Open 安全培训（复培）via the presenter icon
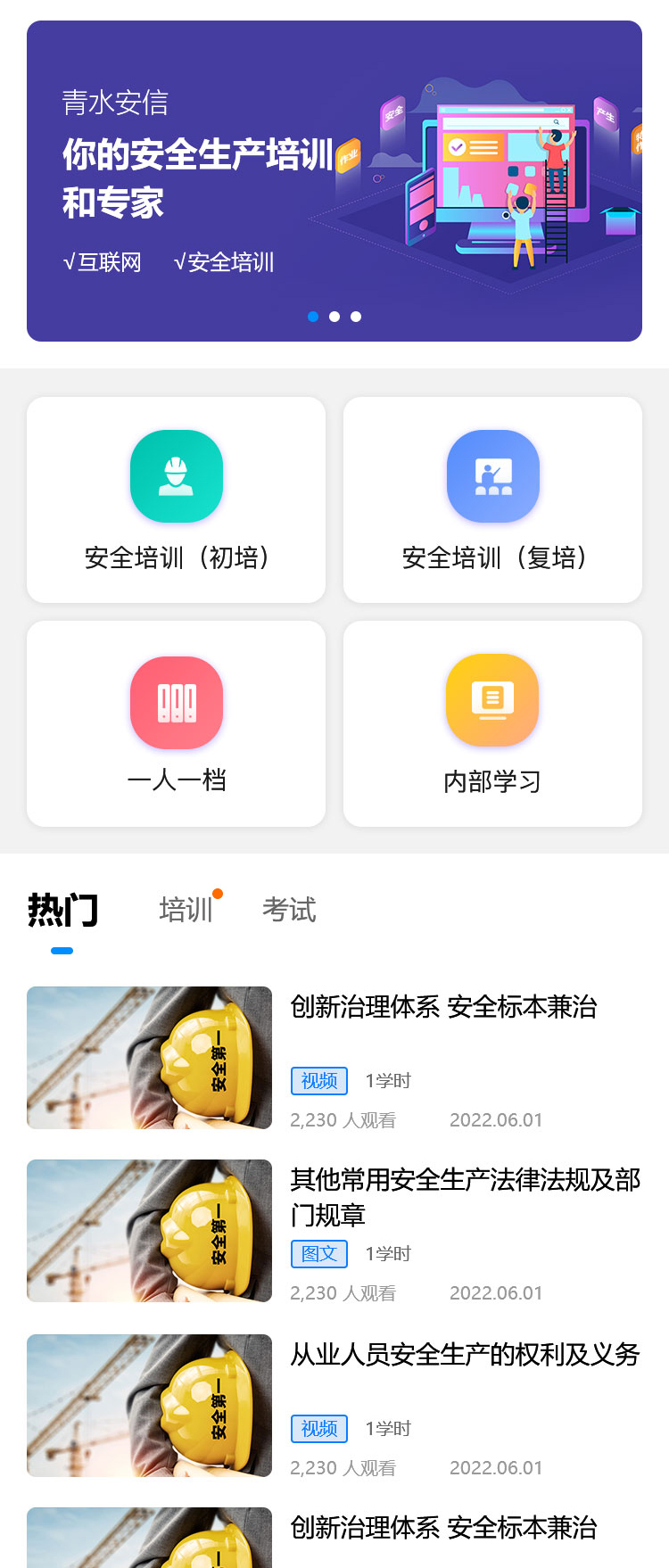The height and width of the screenshot is (1568, 669). (492, 475)
